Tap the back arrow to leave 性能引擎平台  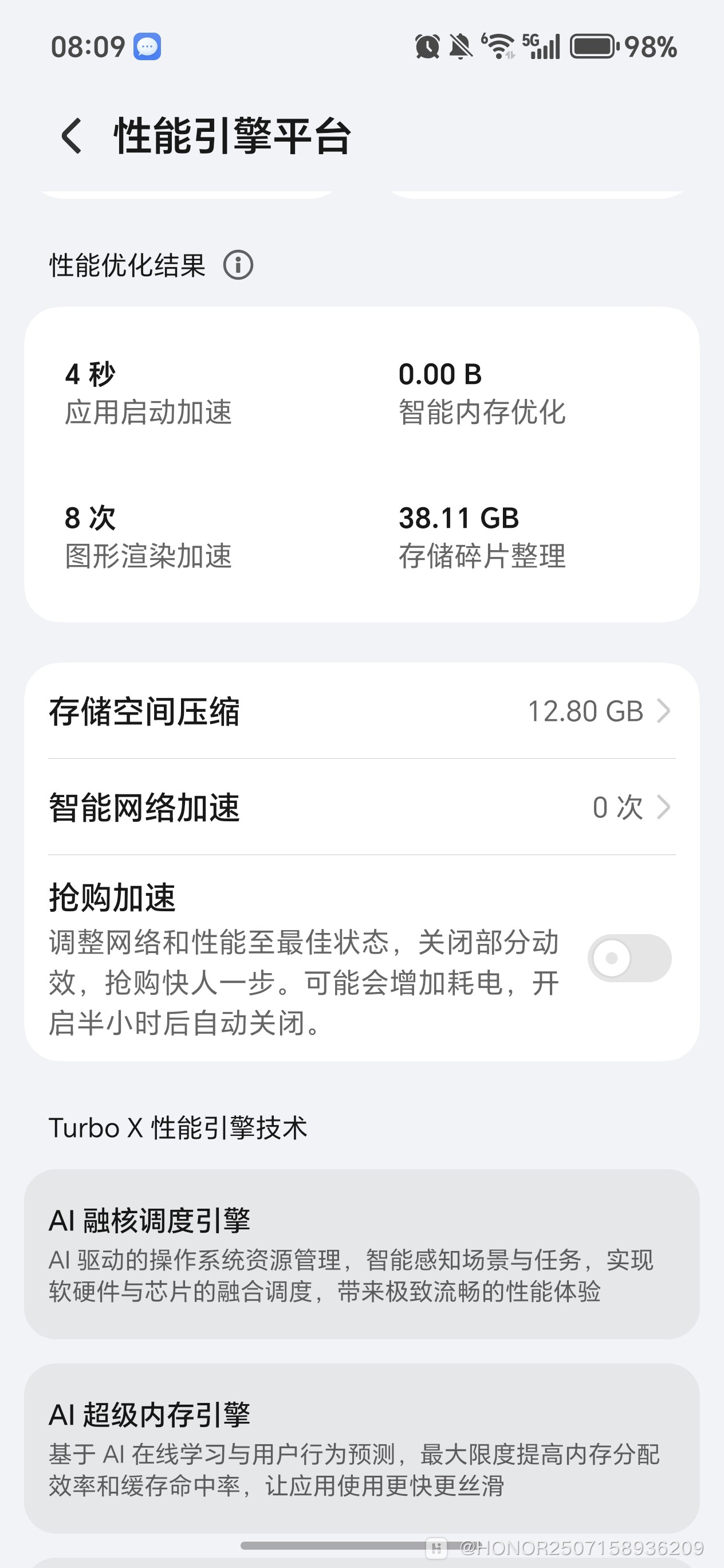tap(71, 136)
